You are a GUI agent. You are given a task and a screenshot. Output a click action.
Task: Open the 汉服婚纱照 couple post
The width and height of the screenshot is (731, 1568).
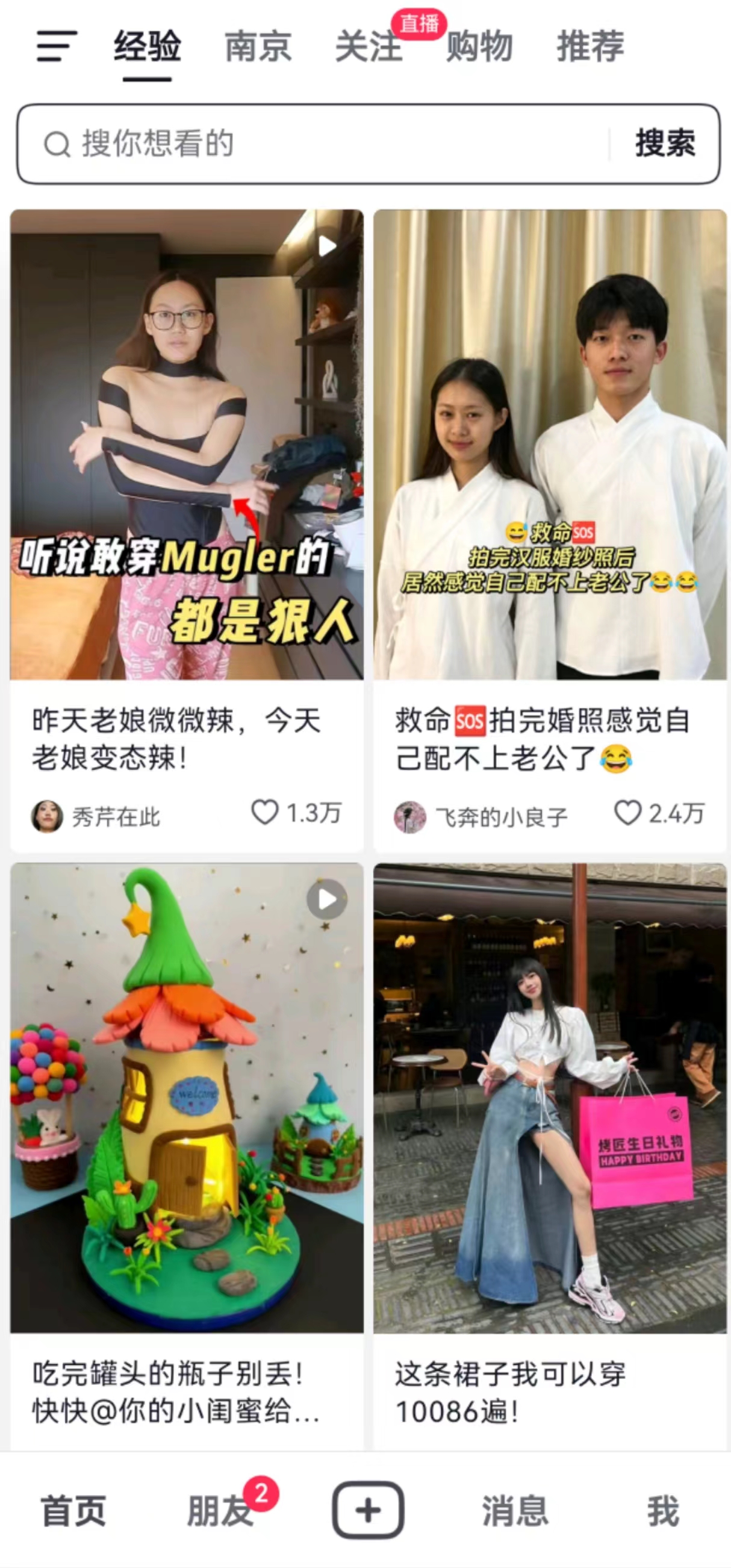(x=550, y=445)
